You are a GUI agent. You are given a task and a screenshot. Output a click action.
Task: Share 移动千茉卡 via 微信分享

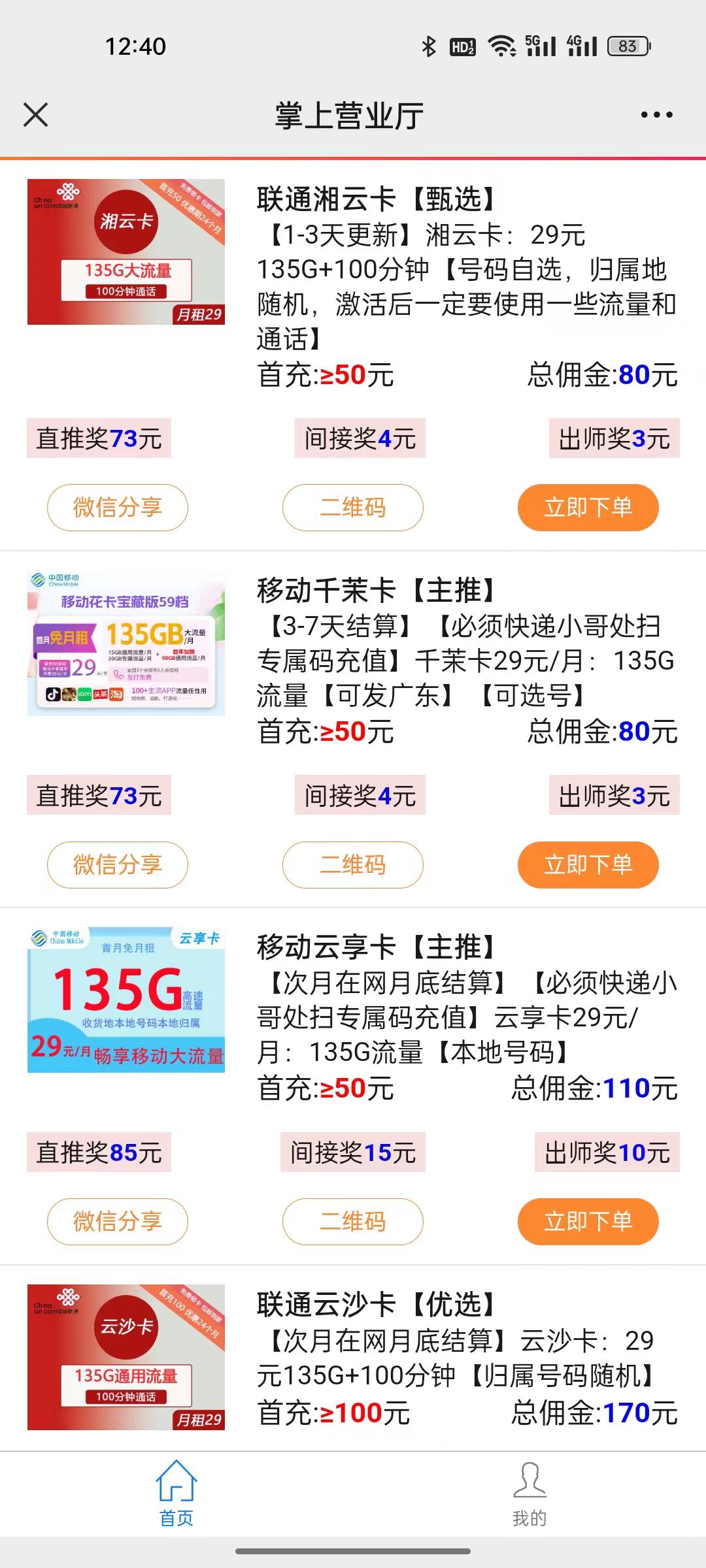pyautogui.click(x=118, y=865)
